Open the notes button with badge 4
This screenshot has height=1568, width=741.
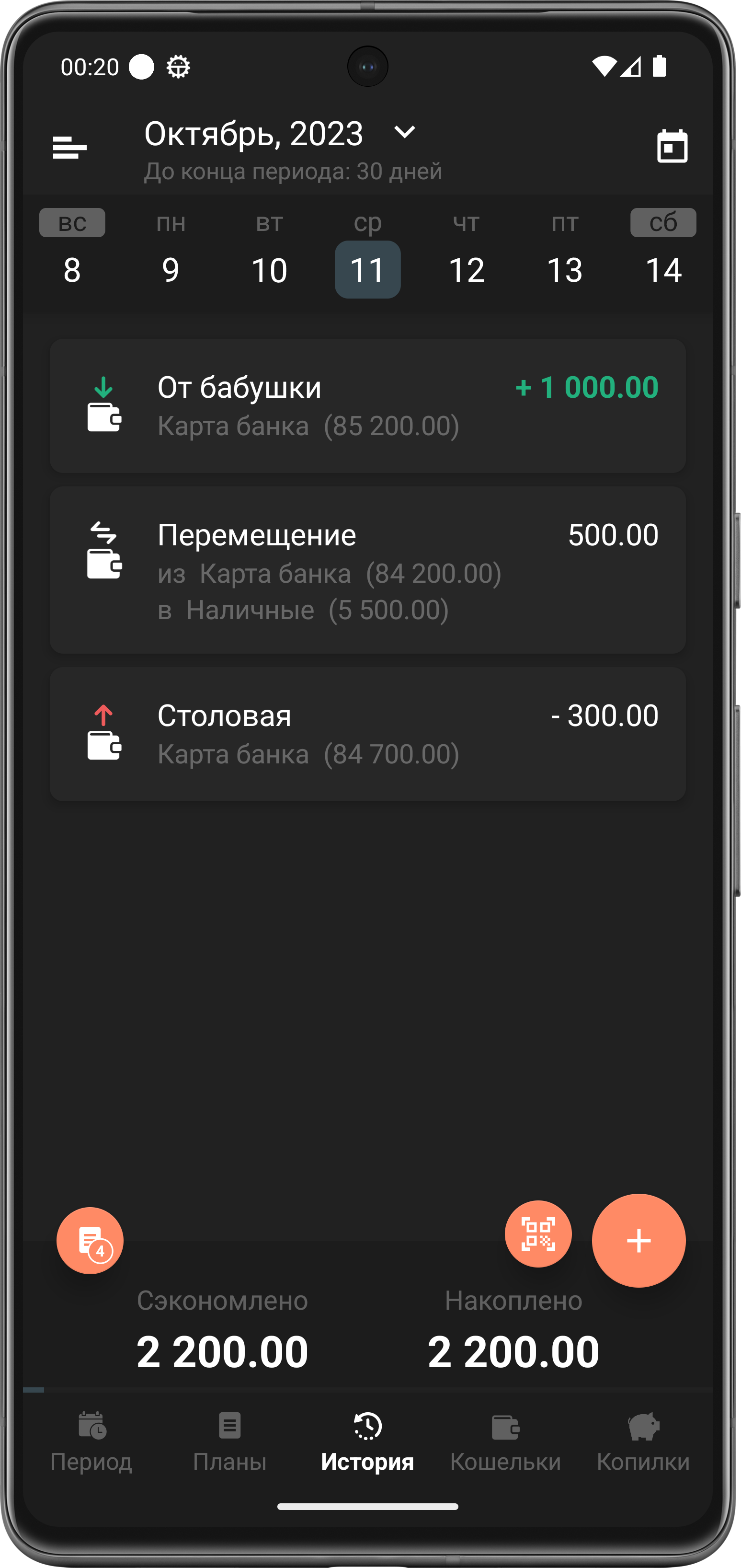coord(90,1240)
